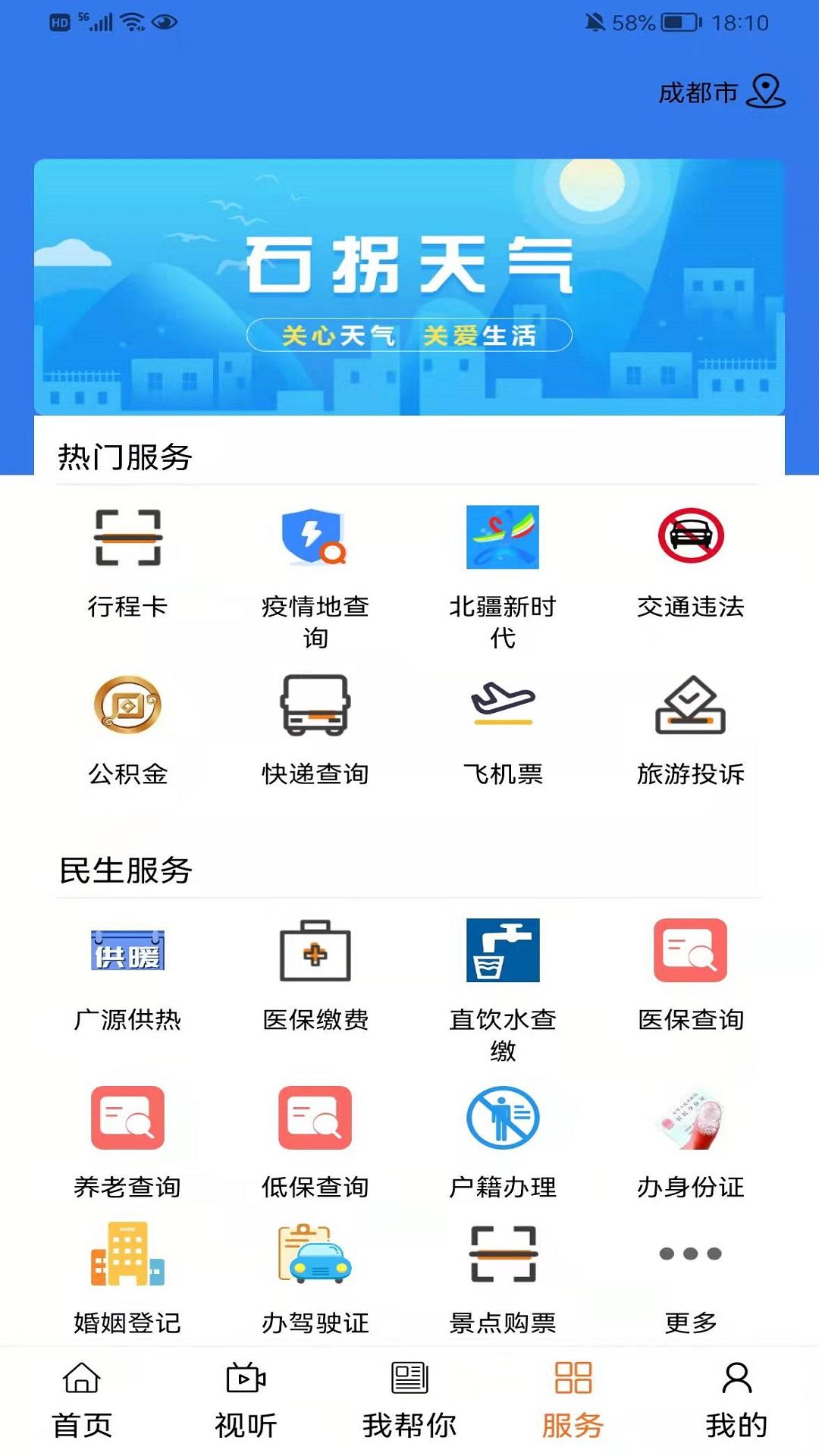Book tickets via 飞机票
The image size is (819, 1456).
pyautogui.click(x=502, y=726)
